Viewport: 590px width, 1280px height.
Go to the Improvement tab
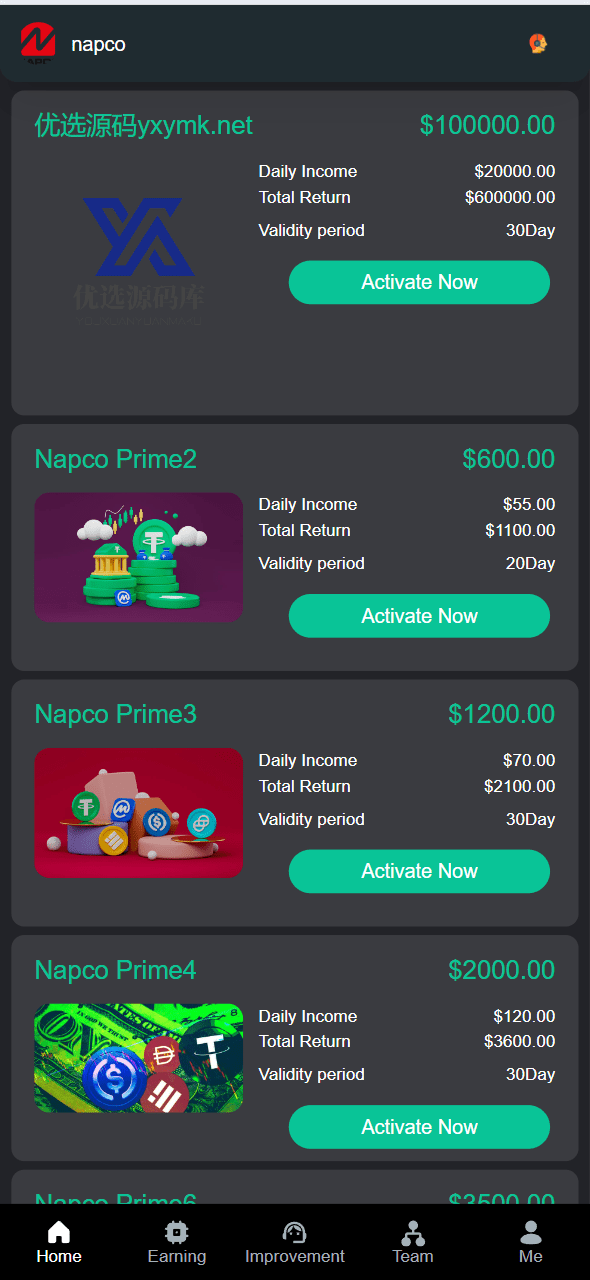(x=295, y=1243)
